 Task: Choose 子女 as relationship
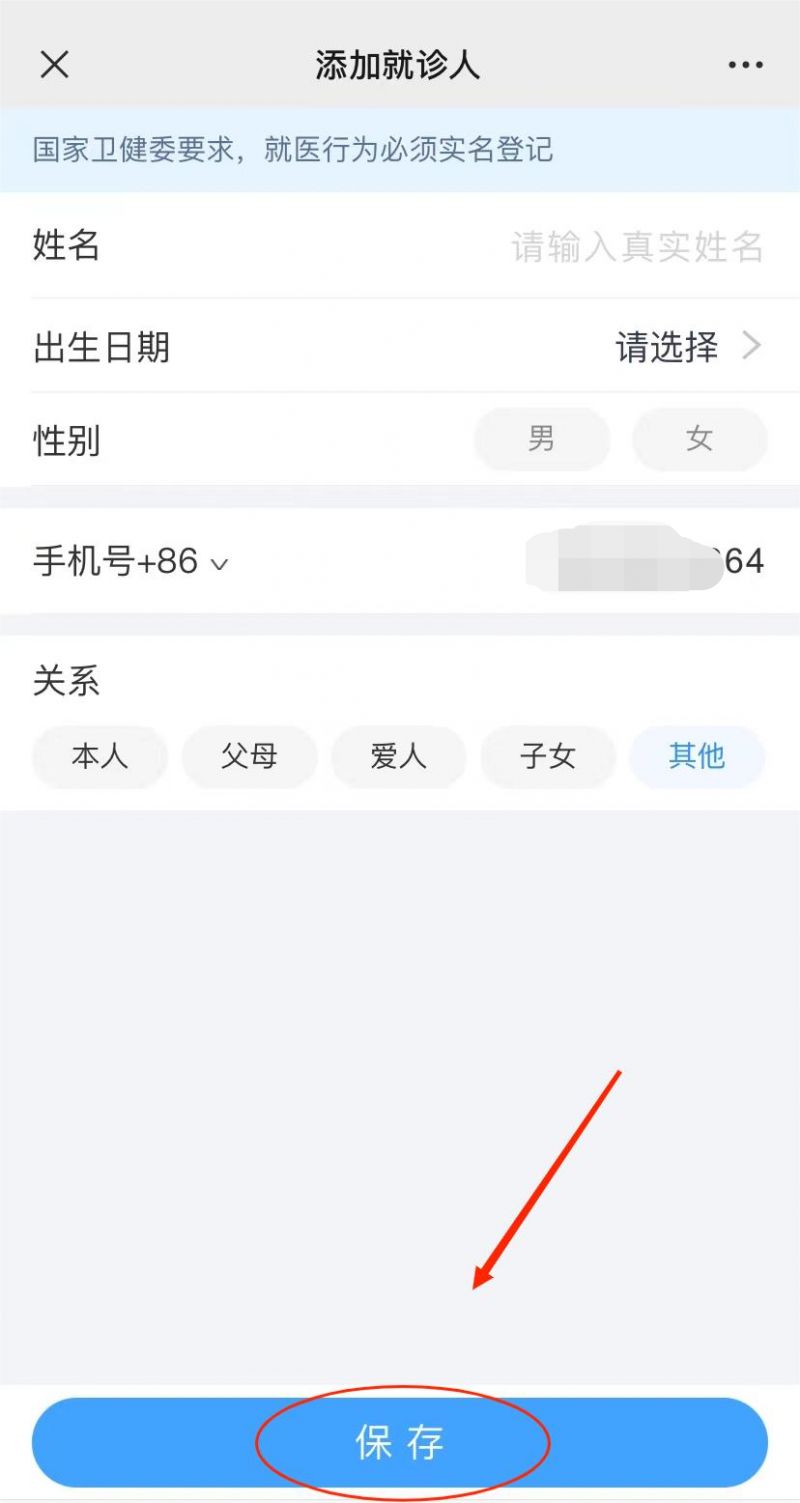(x=547, y=756)
